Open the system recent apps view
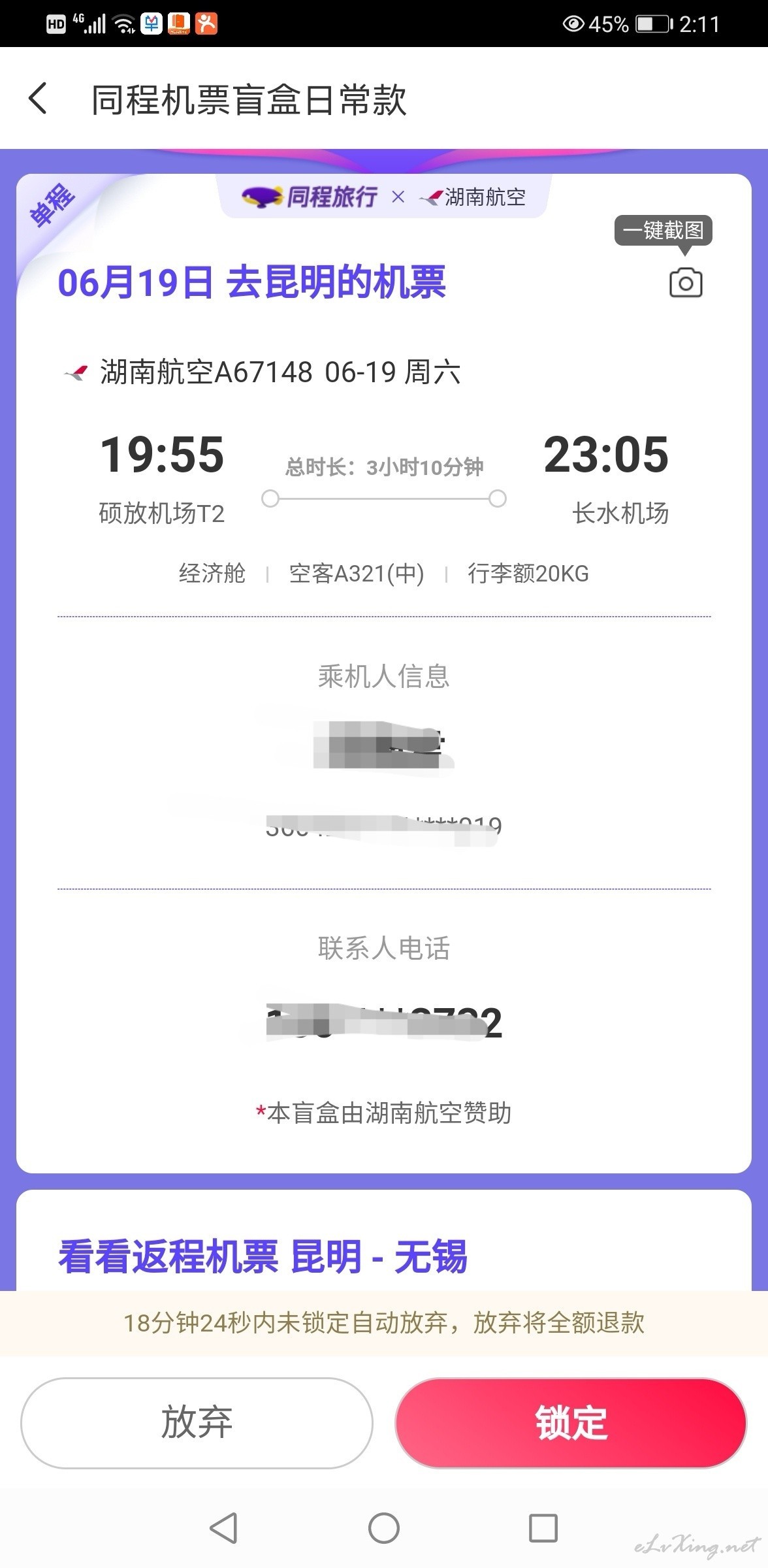Viewport: 768px width, 1568px height. pyautogui.click(x=543, y=1528)
